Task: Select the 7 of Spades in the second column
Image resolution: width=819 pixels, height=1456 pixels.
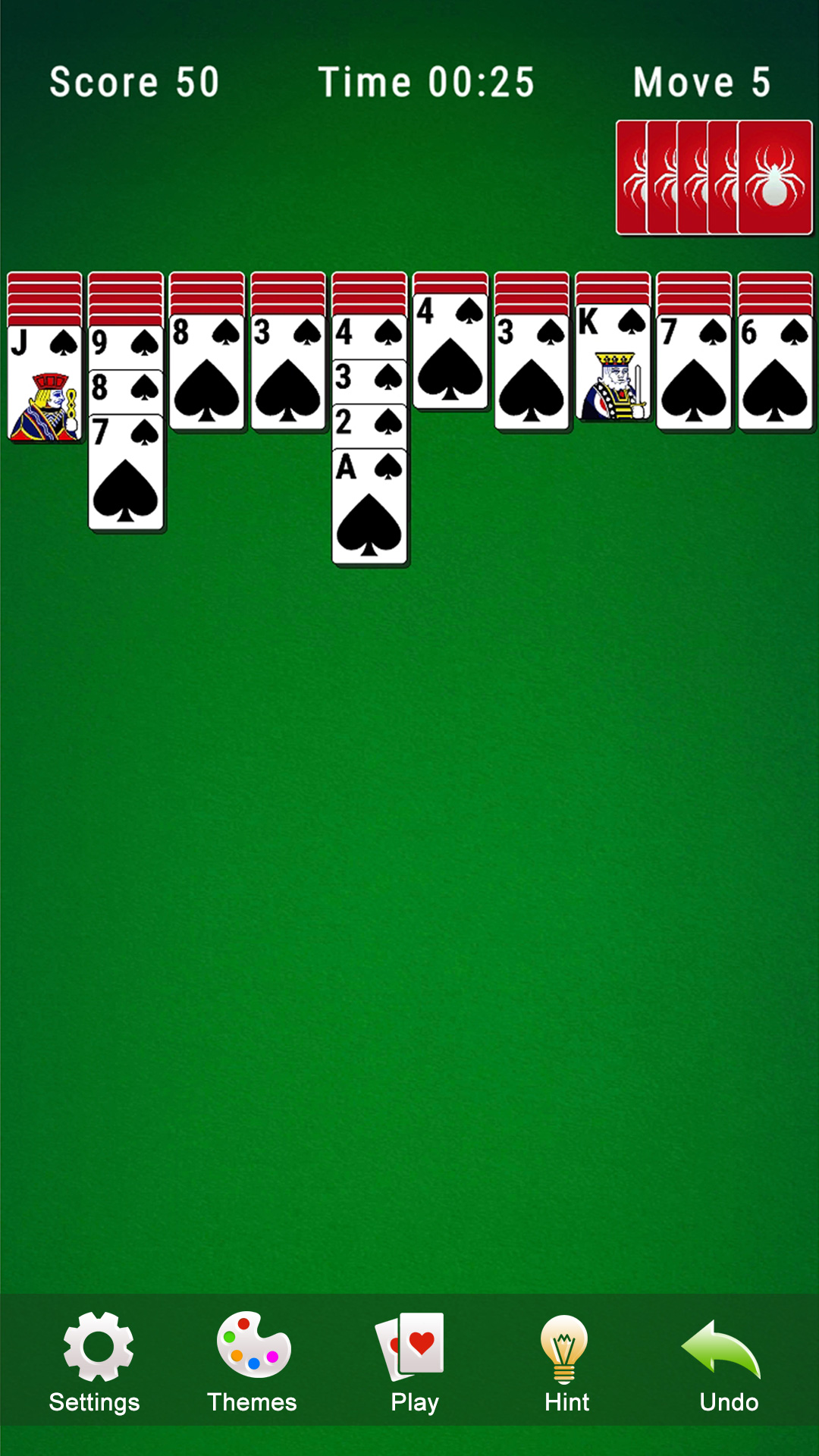Action: pyautogui.click(x=125, y=470)
